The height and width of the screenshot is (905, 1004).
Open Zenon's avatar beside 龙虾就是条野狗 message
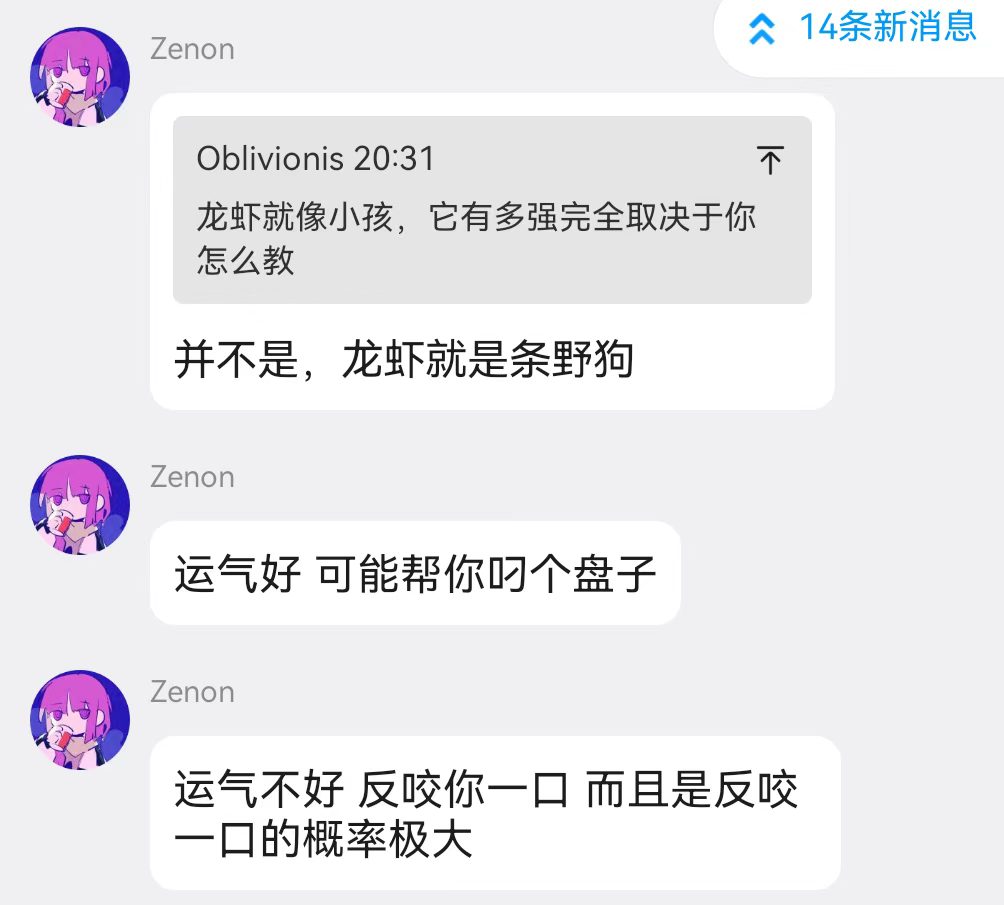tap(80, 77)
